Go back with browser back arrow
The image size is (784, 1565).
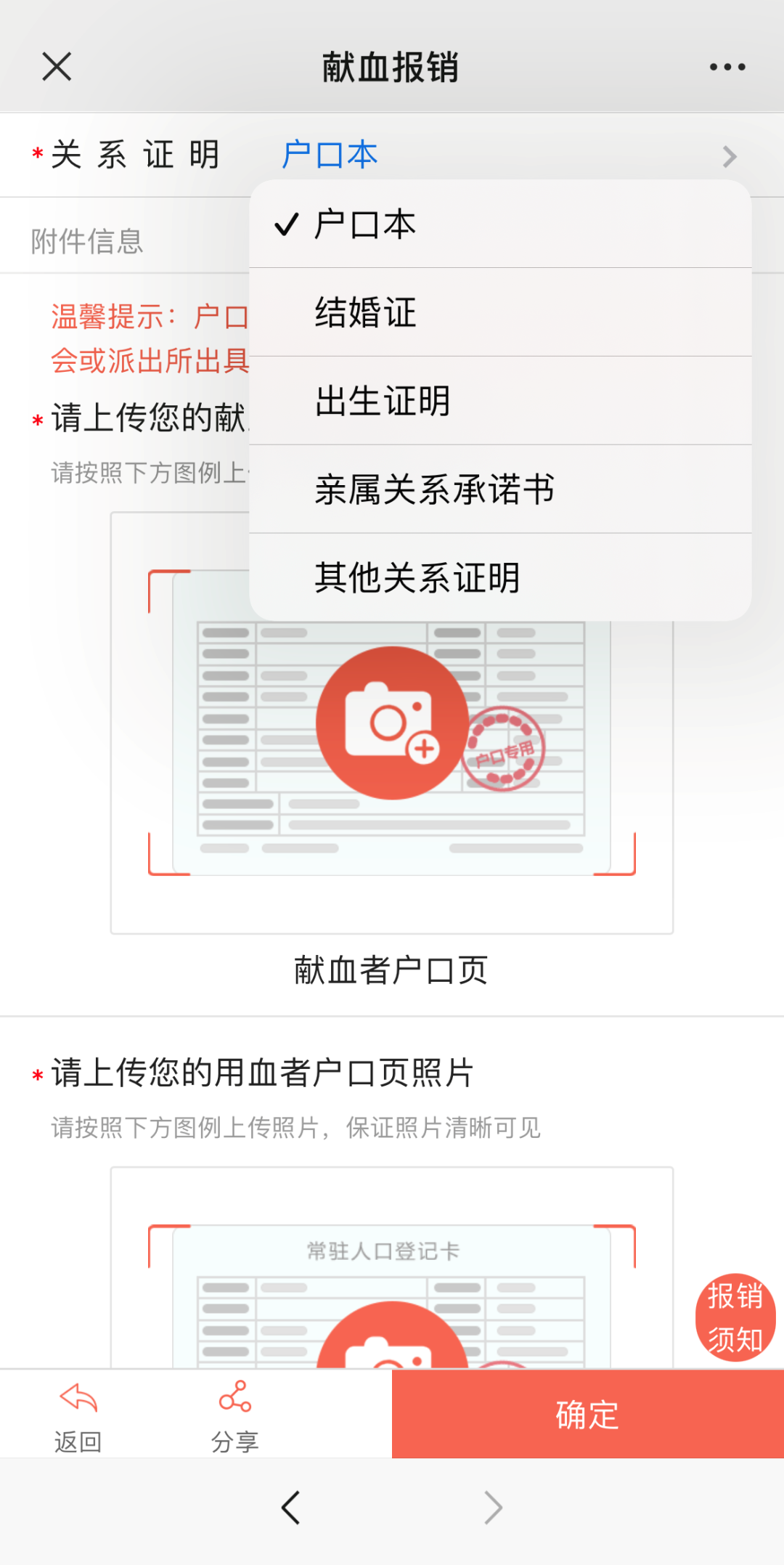point(291,1508)
